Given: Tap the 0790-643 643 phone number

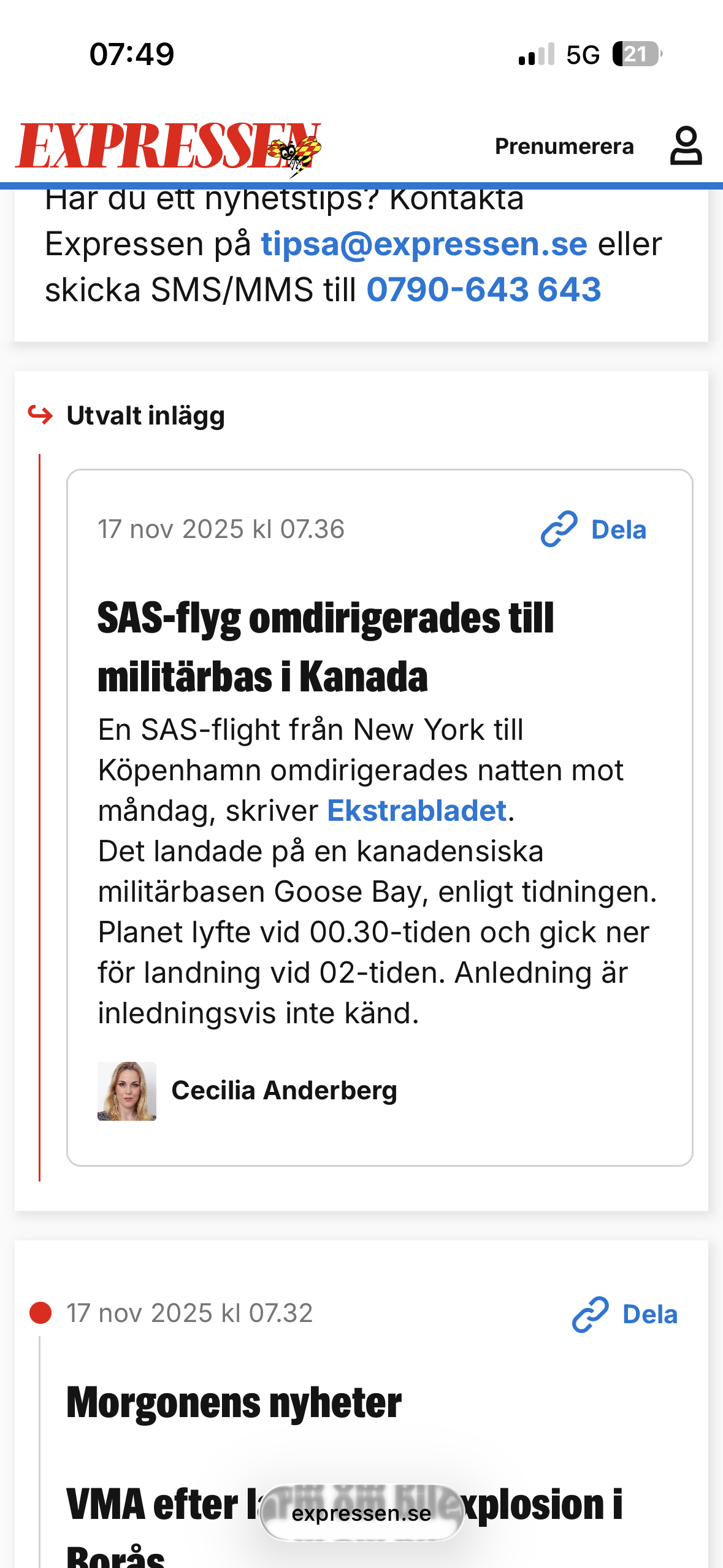Looking at the screenshot, I should 483,290.
